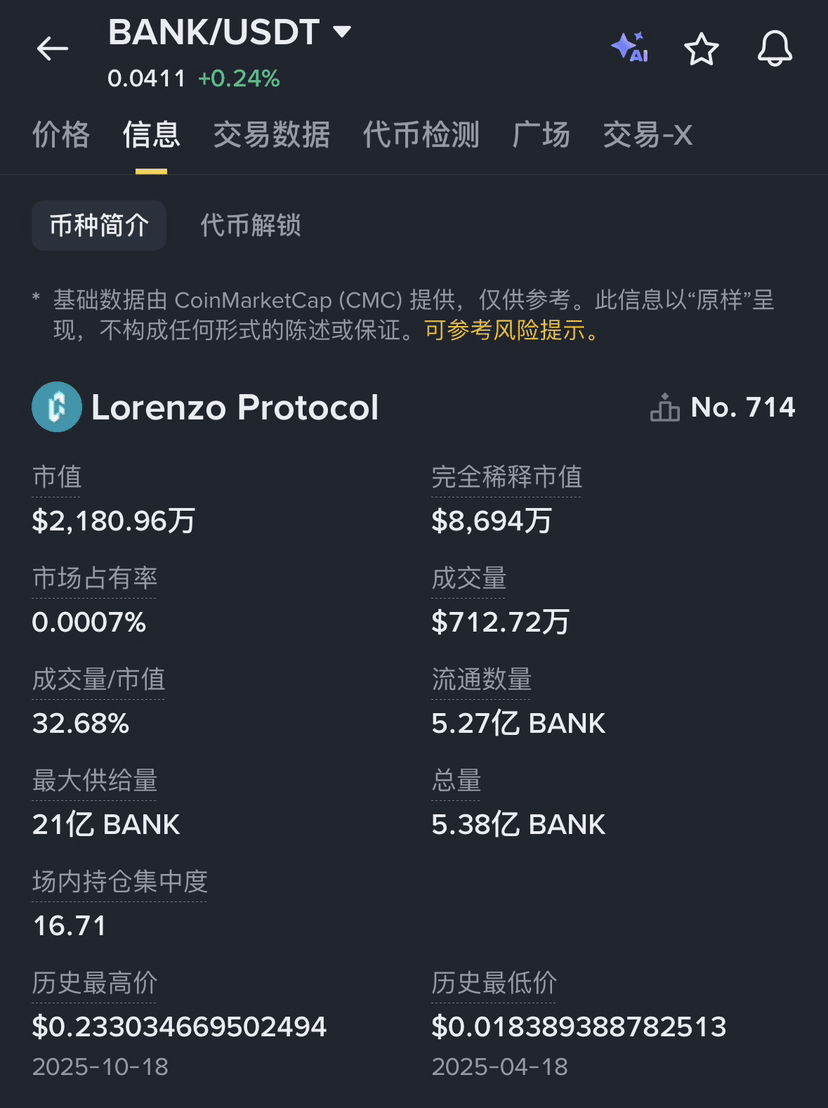
Task: Select the 信息 tab
Action: [151, 134]
